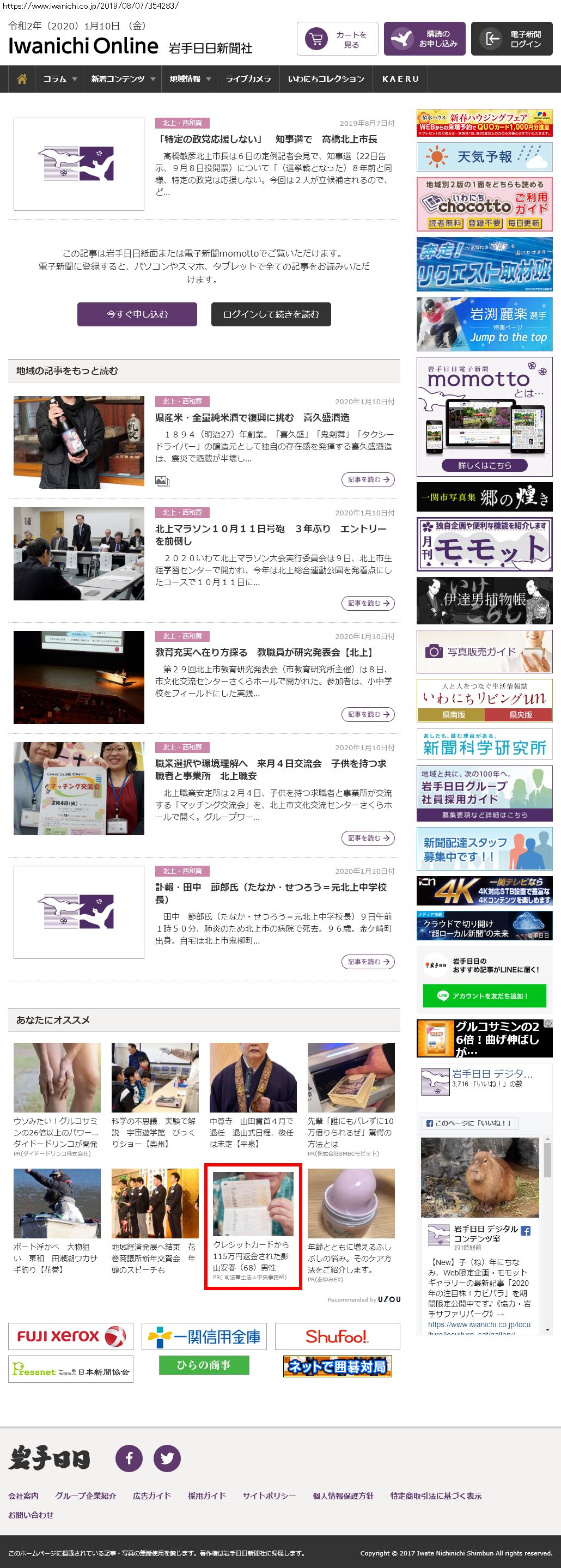This screenshot has width=561, height=1568.
Task: Read the 喜久盛酒造 article via 記事を読む
Action: [x=368, y=479]
